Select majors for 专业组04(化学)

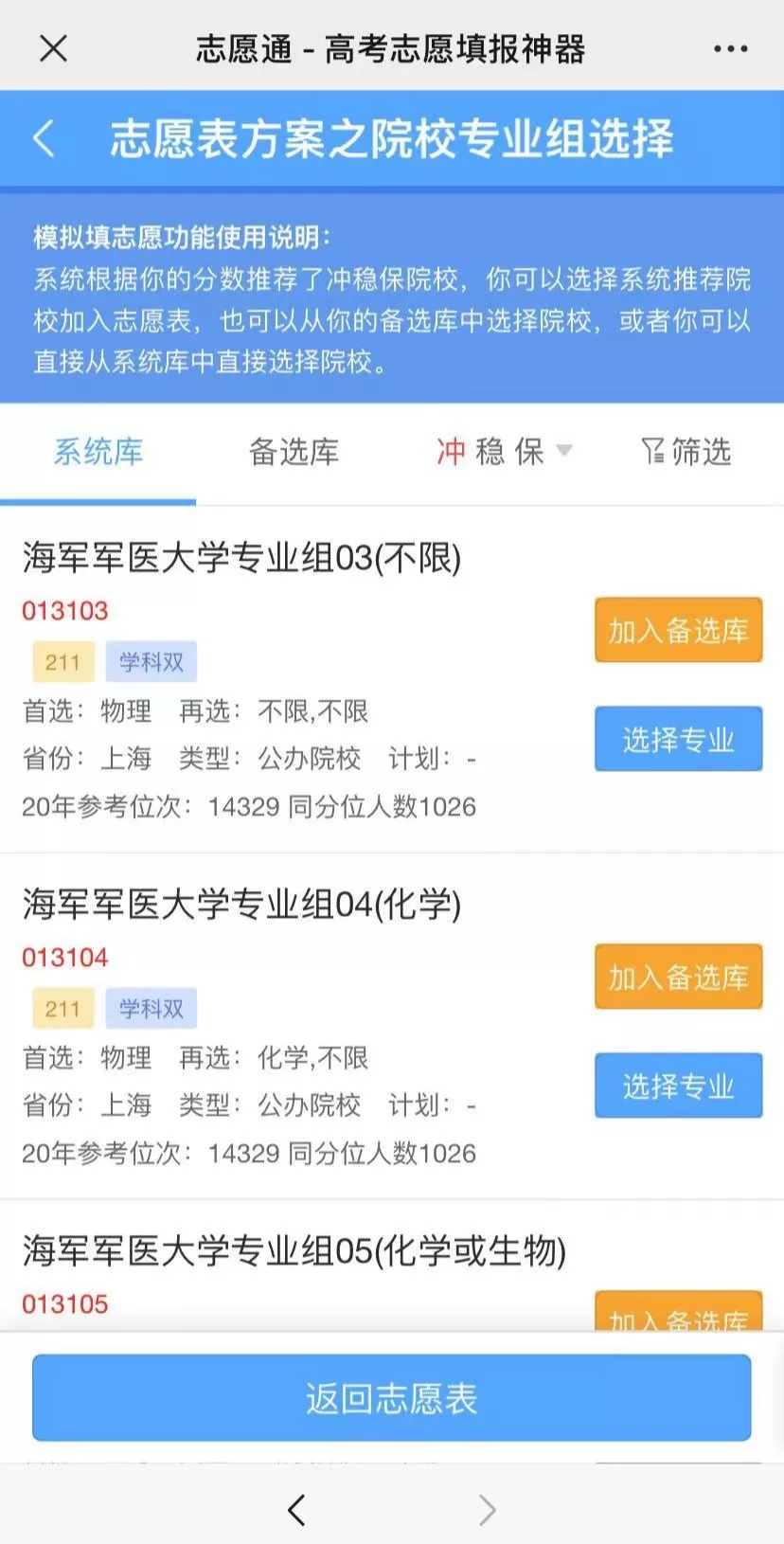[678, 1086]
